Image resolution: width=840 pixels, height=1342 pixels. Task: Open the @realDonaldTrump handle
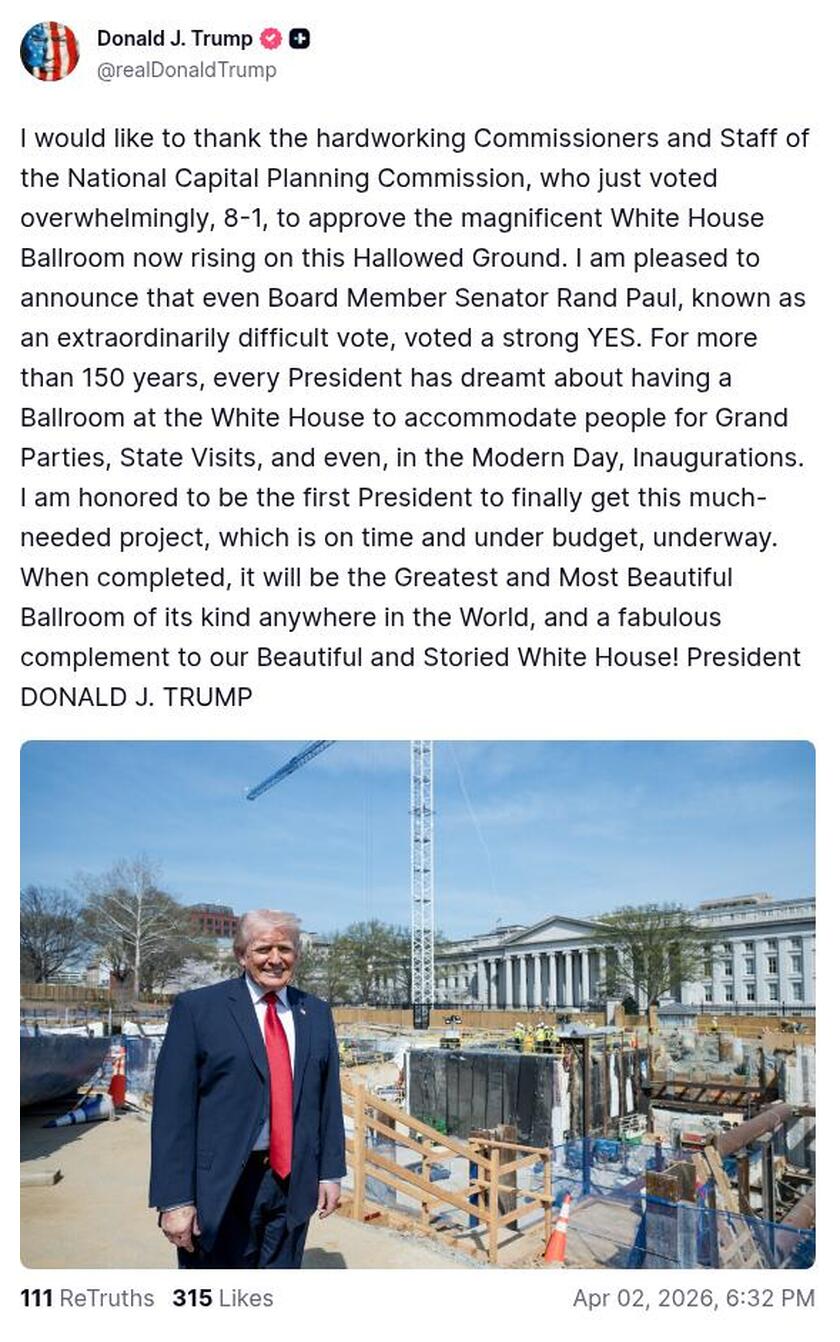(186, 70)
